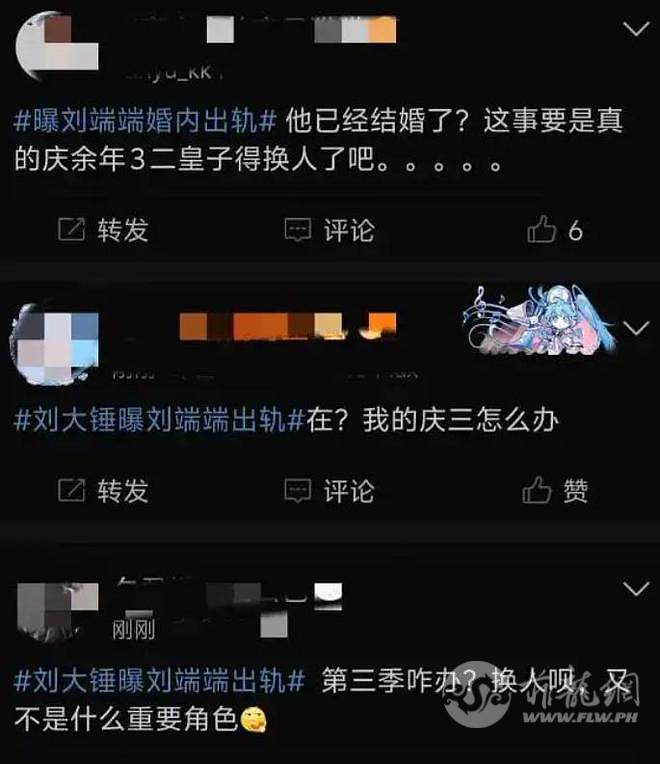The height and width of the screenshot is (764, 660).
Task: Comment on the 我的庆三怎么办 post
Action: [x=329, y=491]
